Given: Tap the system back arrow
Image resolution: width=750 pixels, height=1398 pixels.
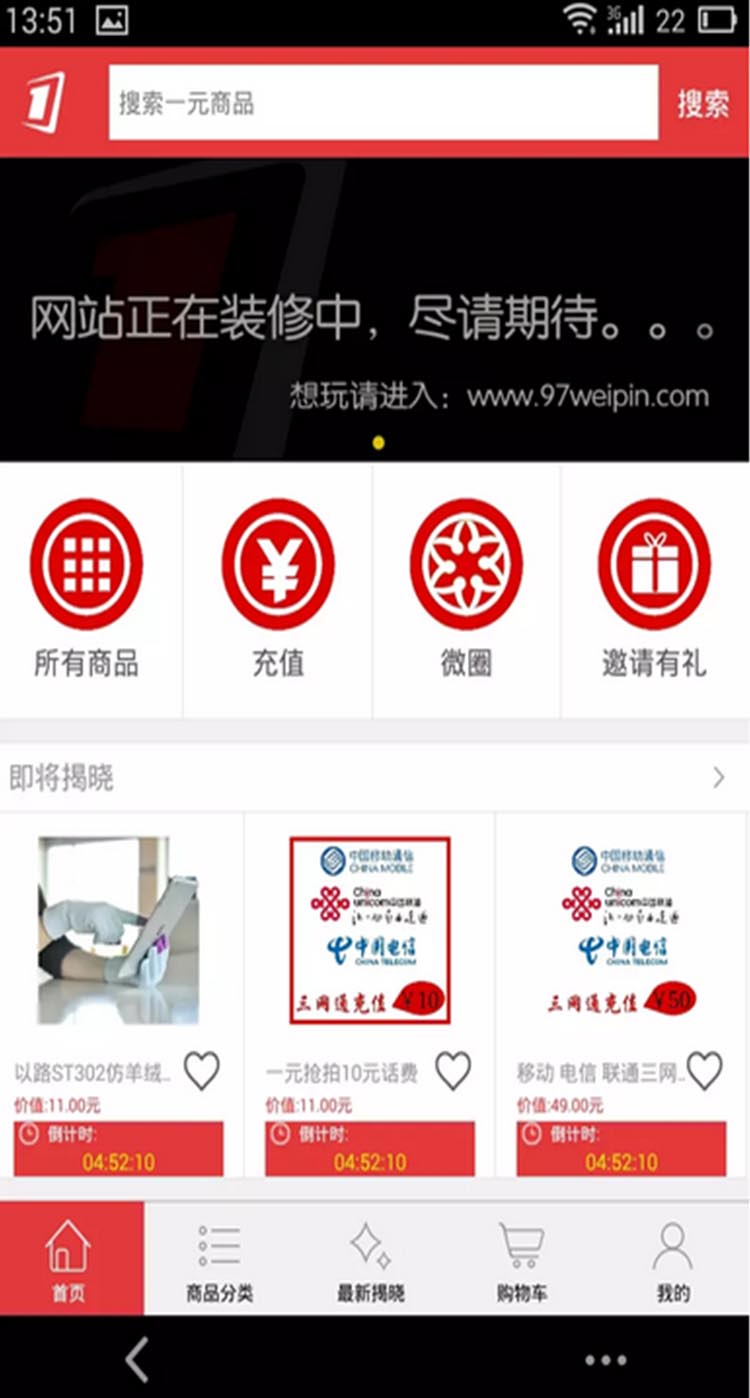Looking at the screenshot, I should 137,1360.
